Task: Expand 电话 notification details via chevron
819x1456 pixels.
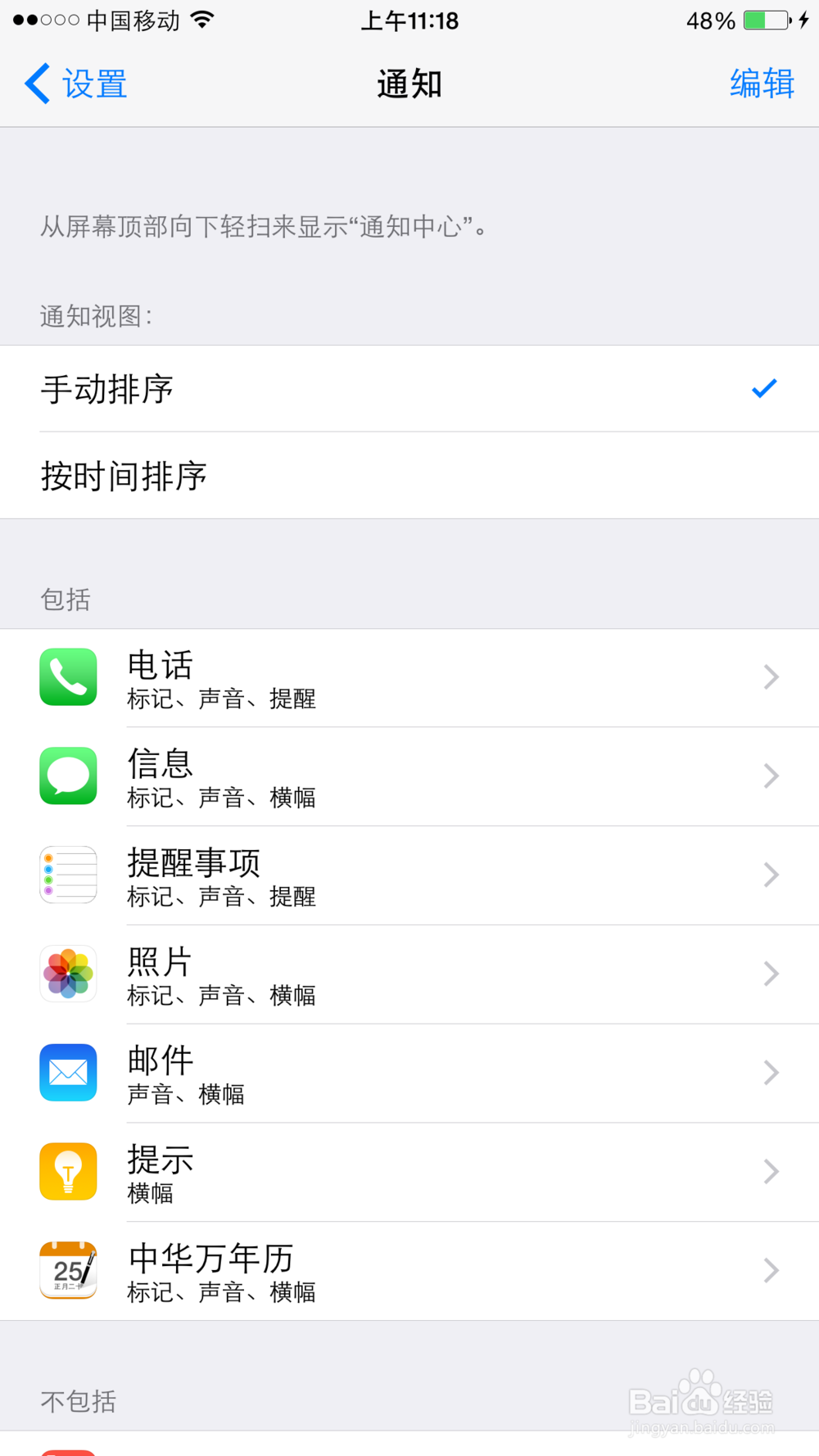Action: [770, 677]
